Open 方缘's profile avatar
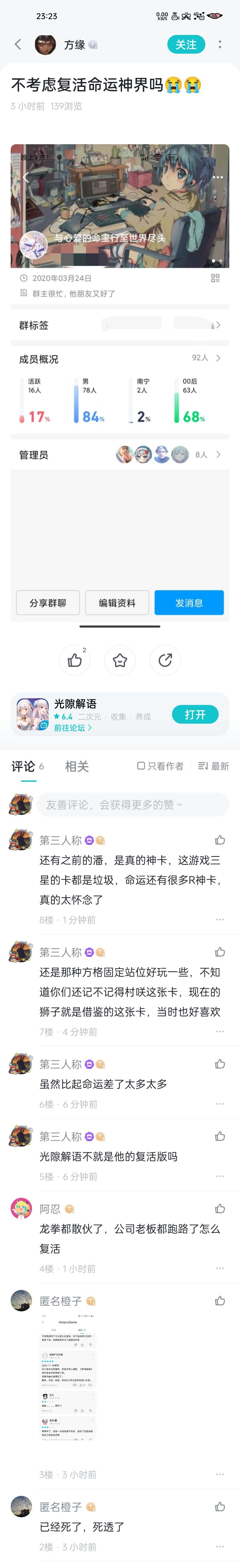 tap(45, 44)
